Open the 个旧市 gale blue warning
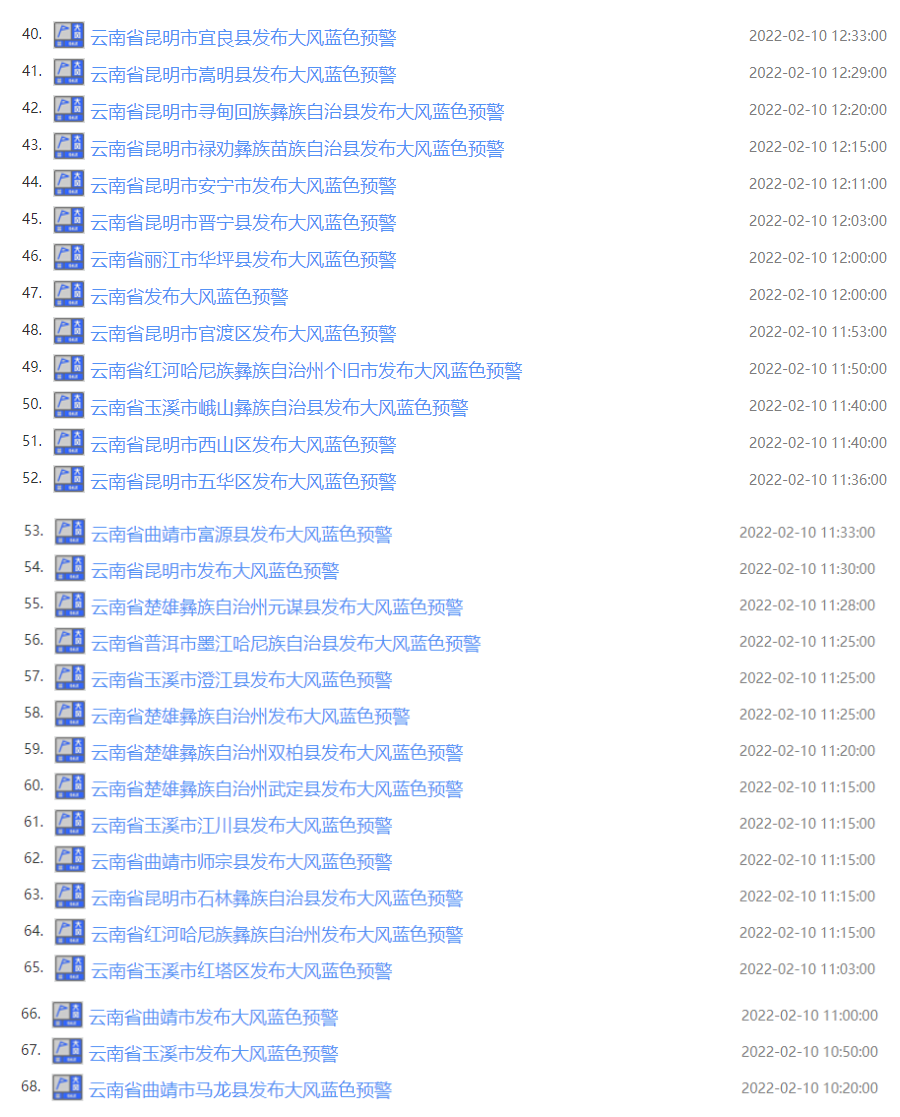The height and width of the screenshot is (1117, 900). tap(306, 371)
